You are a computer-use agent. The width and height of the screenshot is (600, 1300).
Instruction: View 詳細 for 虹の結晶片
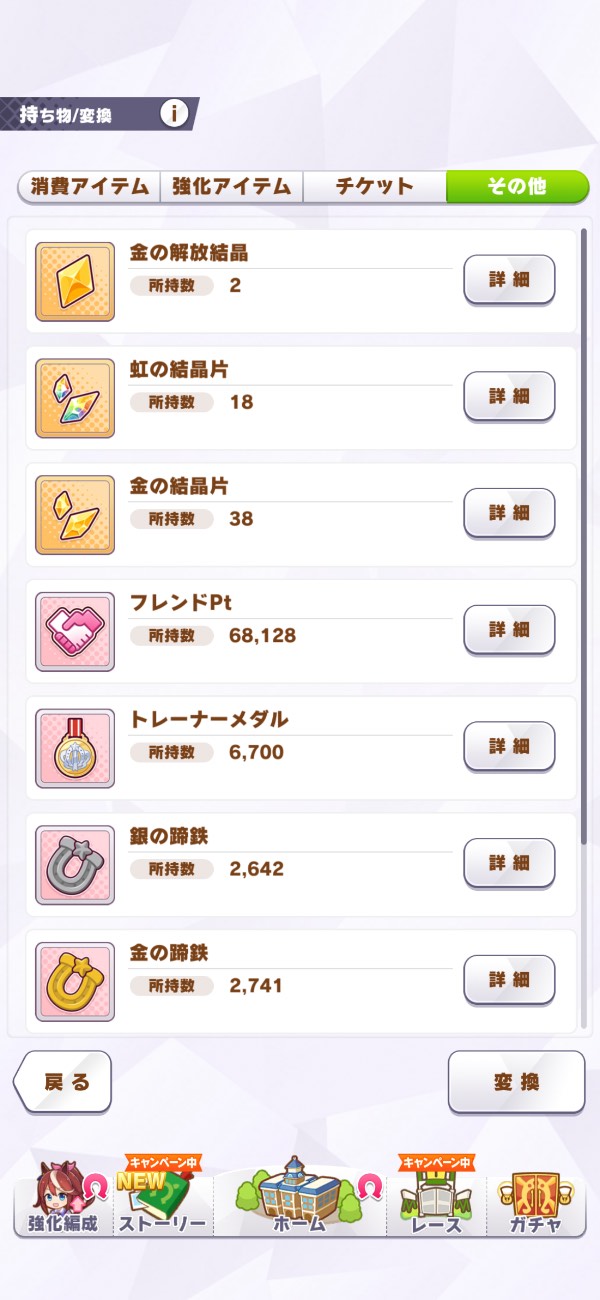coord(509,396)
